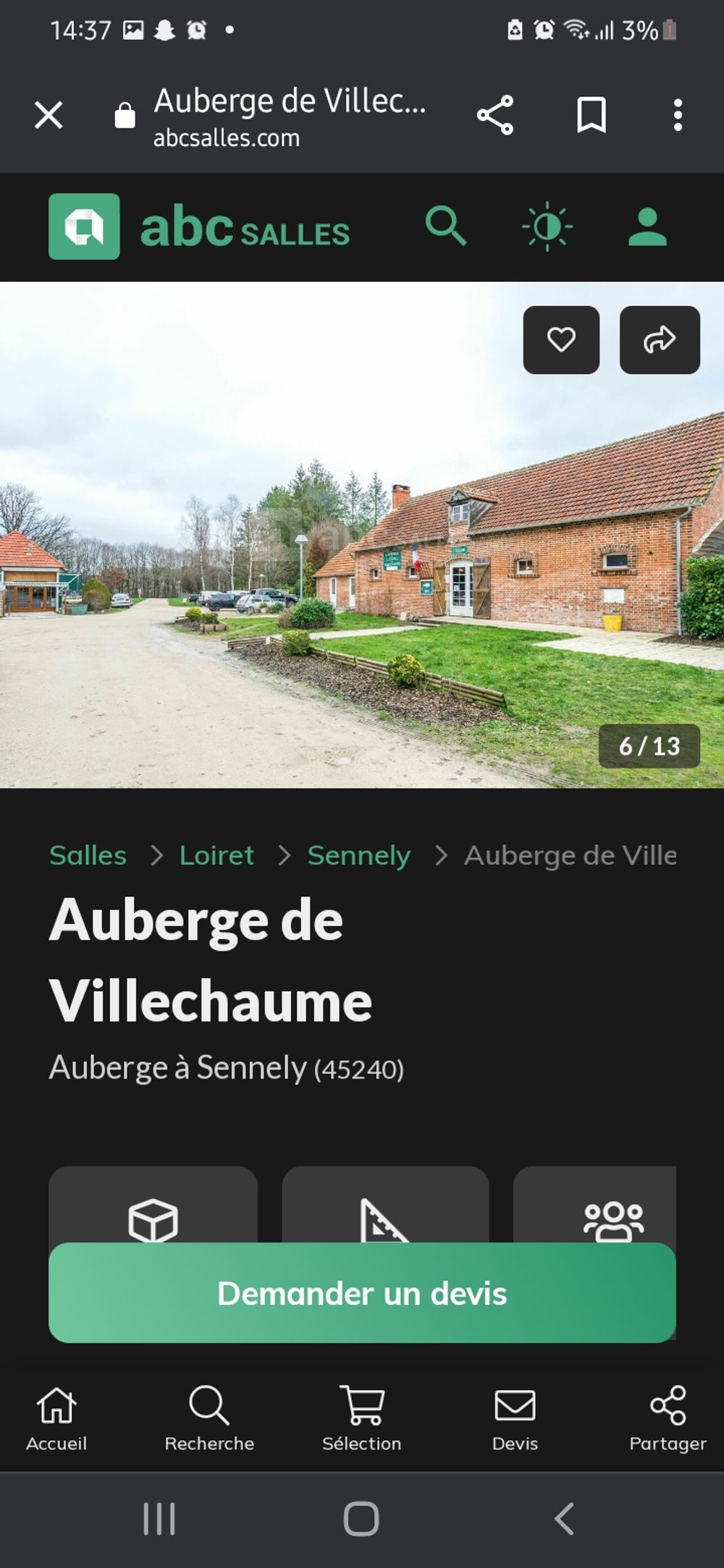Open the browser overflow menu

tap(678, 115)
